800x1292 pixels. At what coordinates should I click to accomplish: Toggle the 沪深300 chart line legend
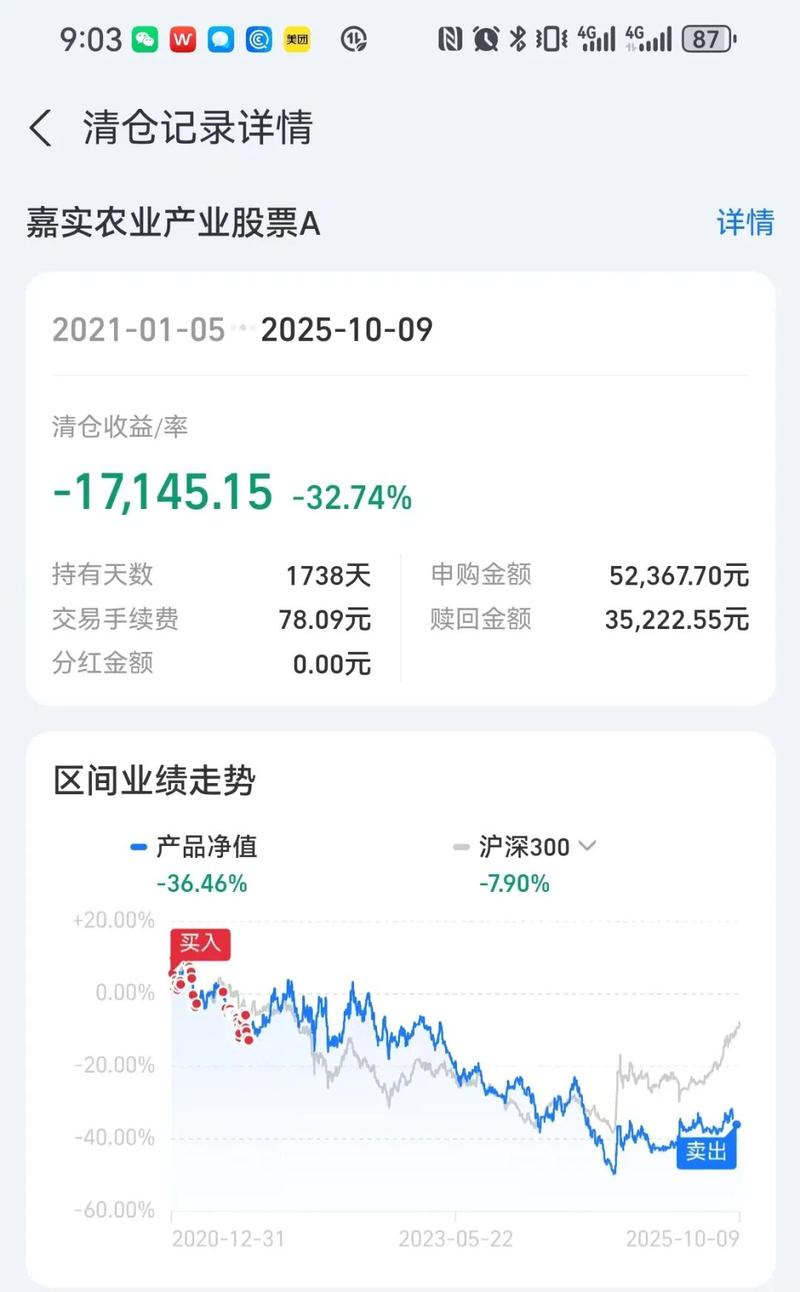tap(512, 847)
